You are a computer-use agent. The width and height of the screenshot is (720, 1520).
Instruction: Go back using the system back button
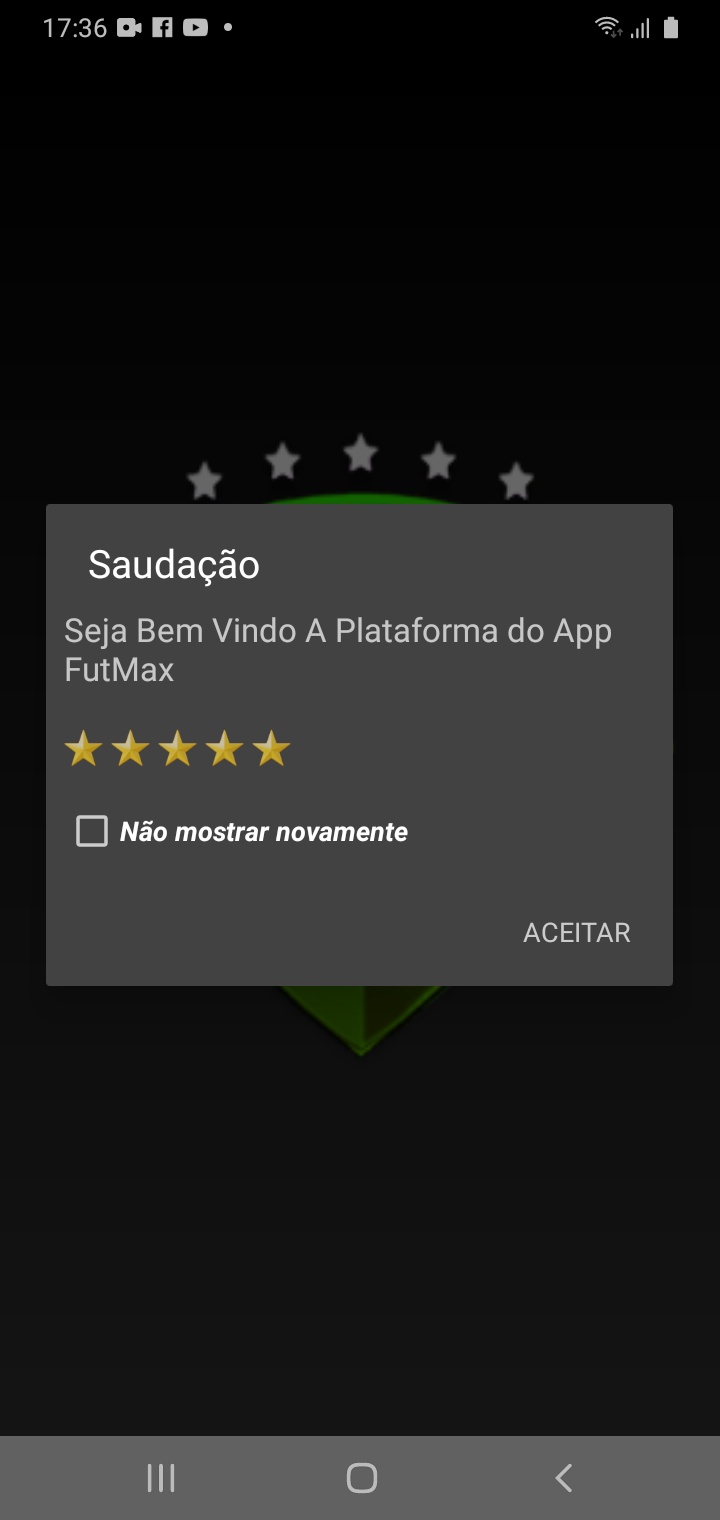564,1477
